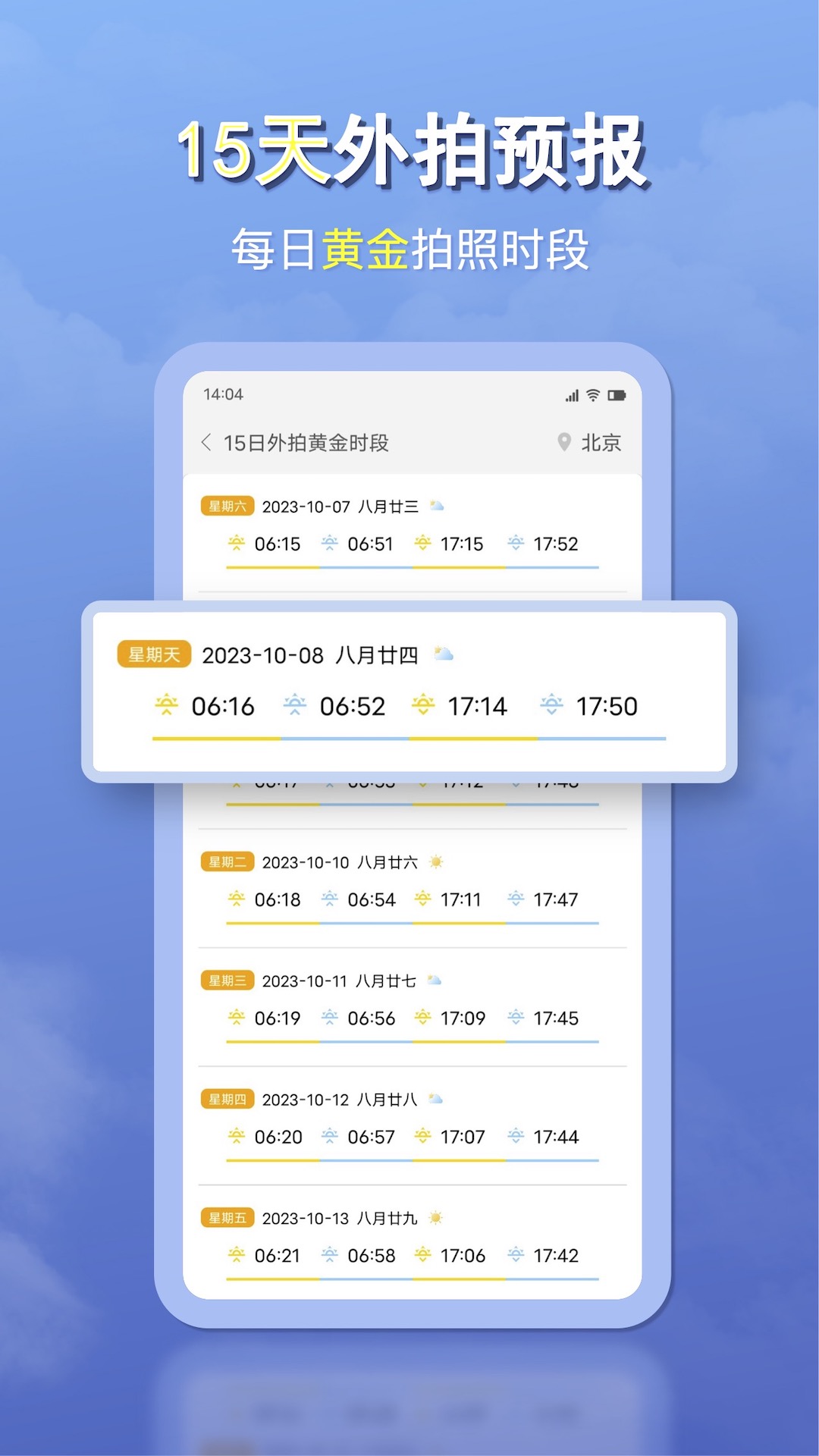Open the highlighted 2023-10-08 forecast card
This screenshot has width=819, height=1456.
pos(409,690)
